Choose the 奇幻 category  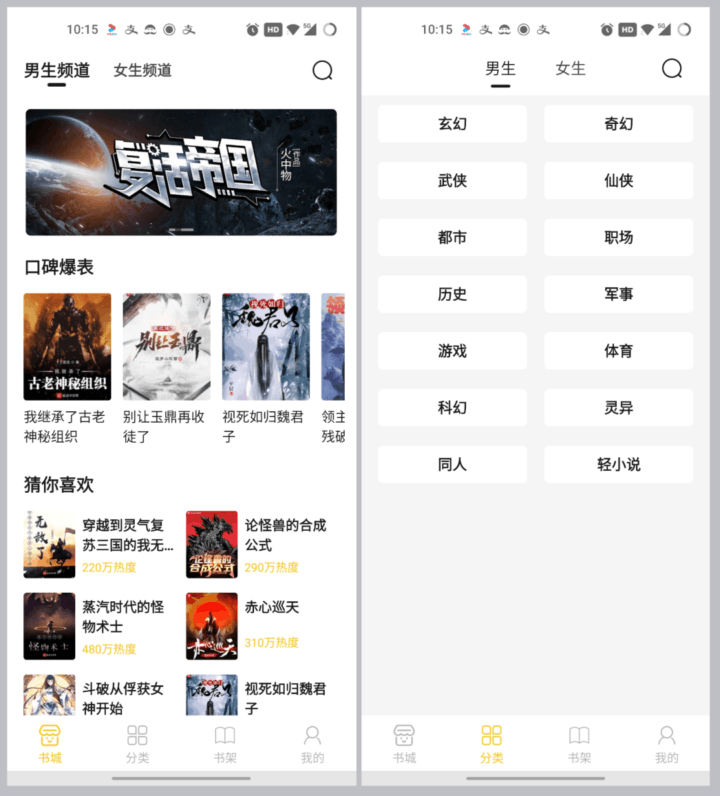tap(618, 124)
